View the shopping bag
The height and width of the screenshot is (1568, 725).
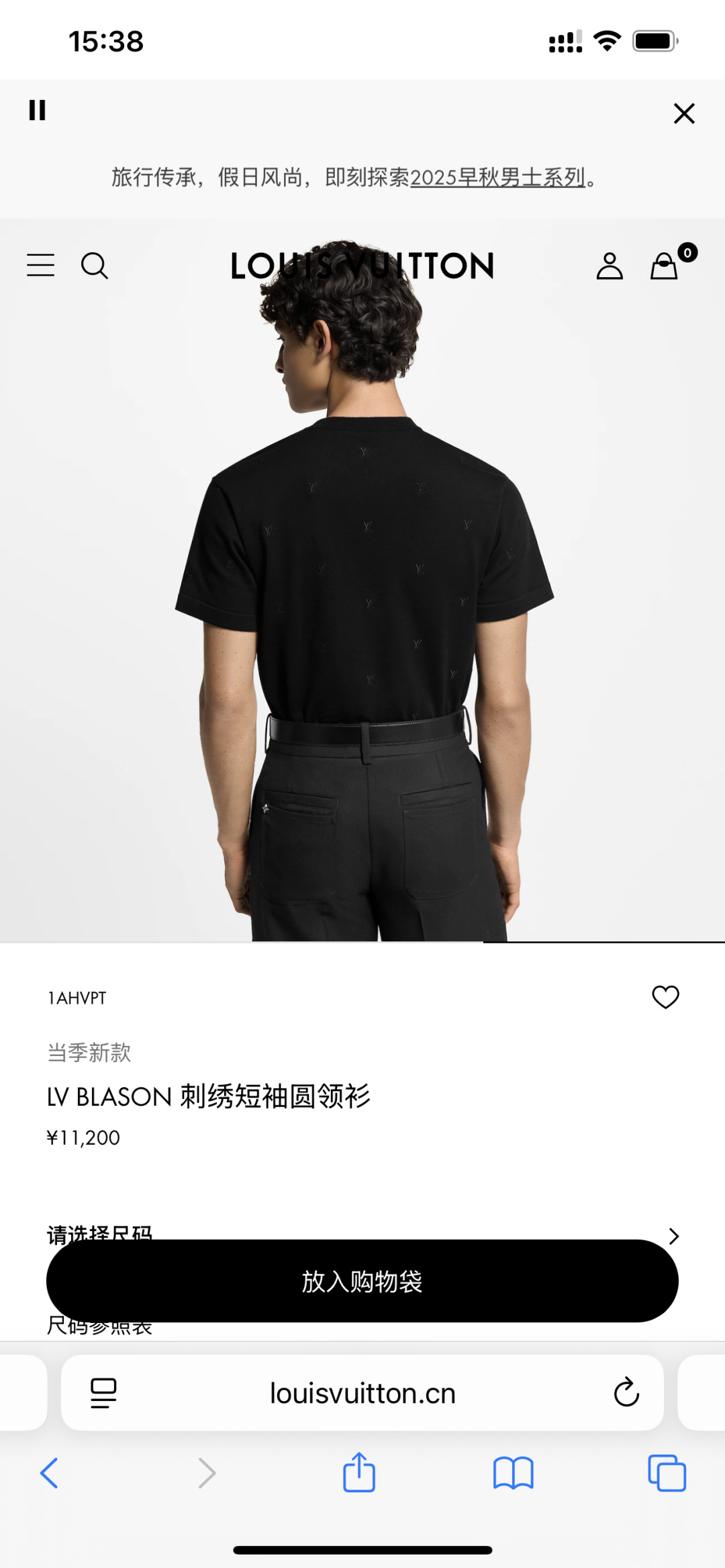[665, 266]
